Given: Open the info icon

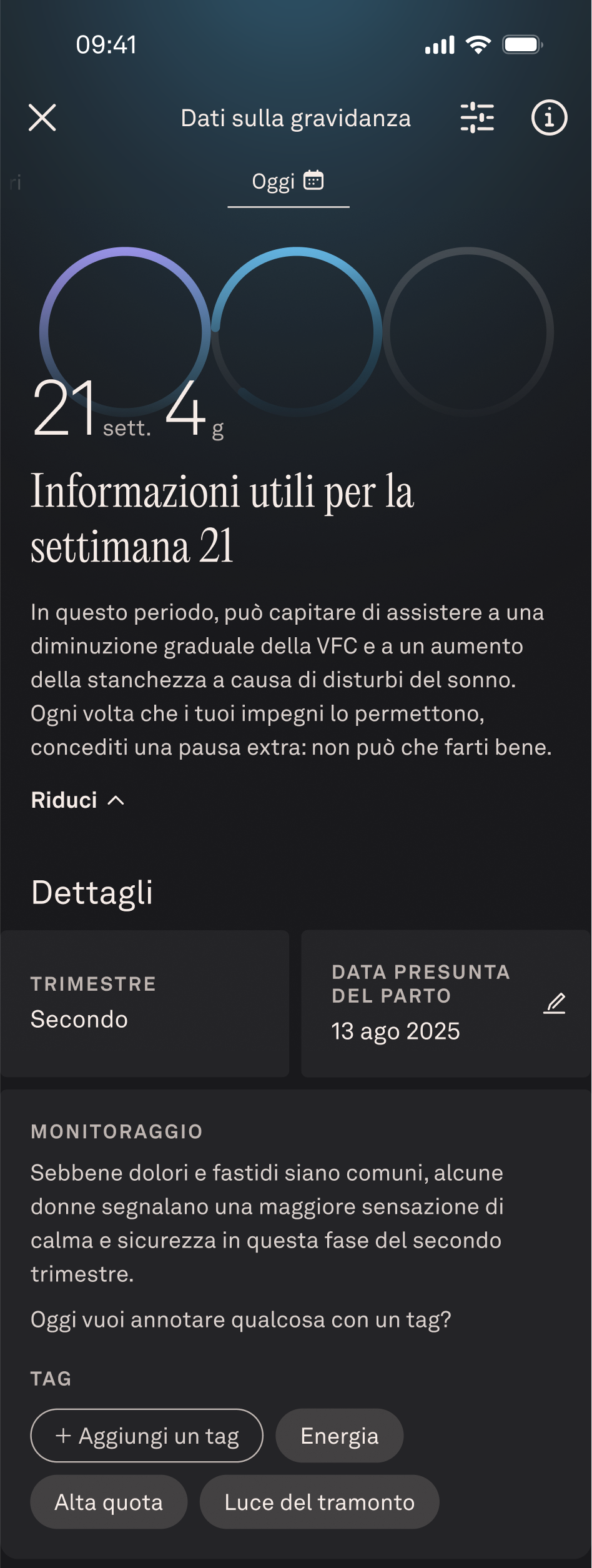Looking at the screenshot, I should tap(549, 117).
